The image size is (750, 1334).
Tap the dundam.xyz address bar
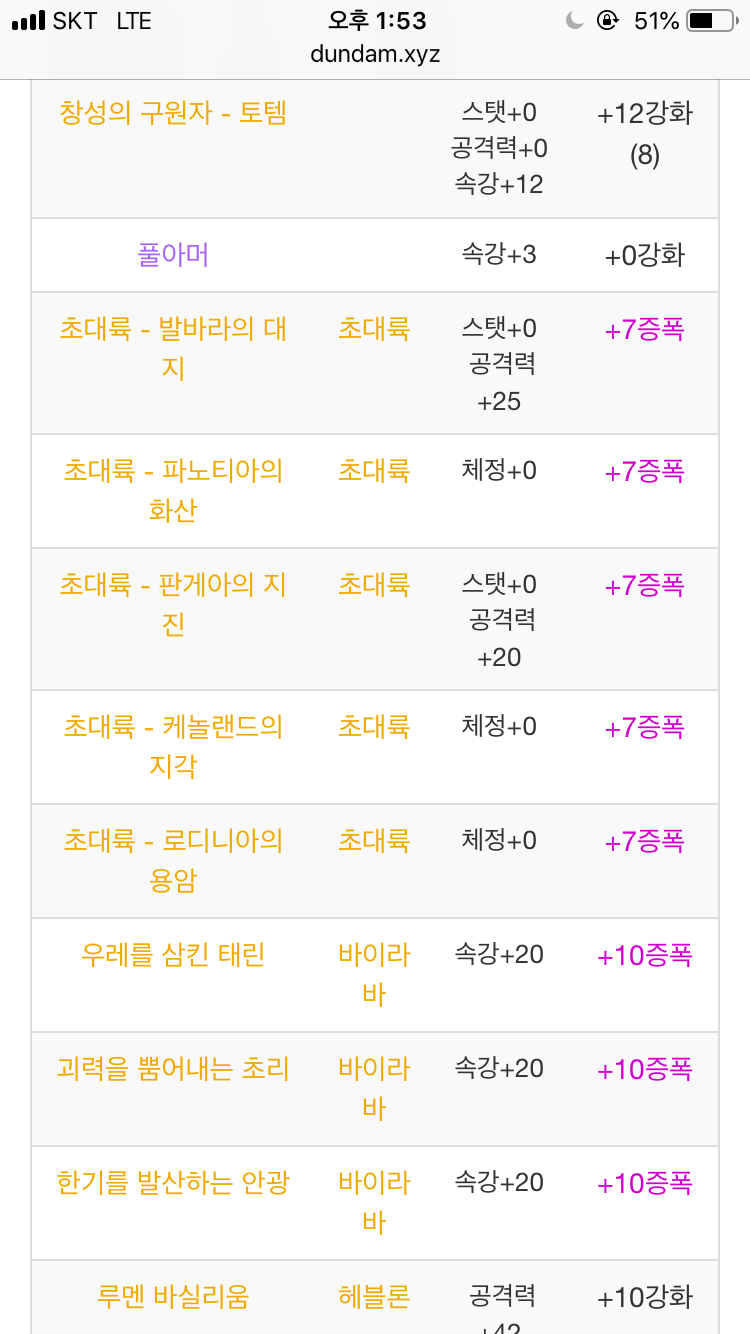pos(375,54)
